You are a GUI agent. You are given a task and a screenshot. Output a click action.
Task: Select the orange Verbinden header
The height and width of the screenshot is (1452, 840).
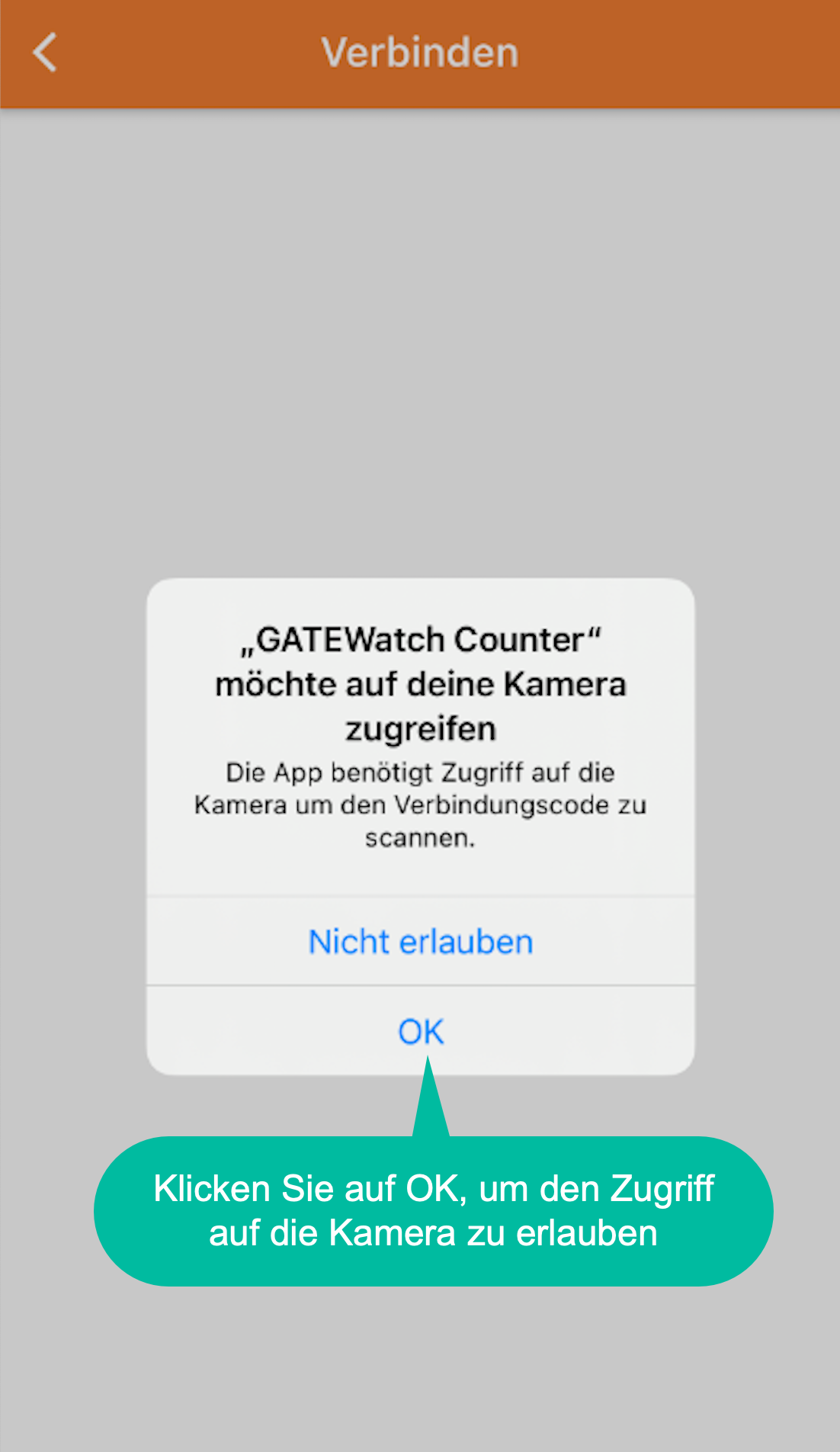tap(420, 53)
